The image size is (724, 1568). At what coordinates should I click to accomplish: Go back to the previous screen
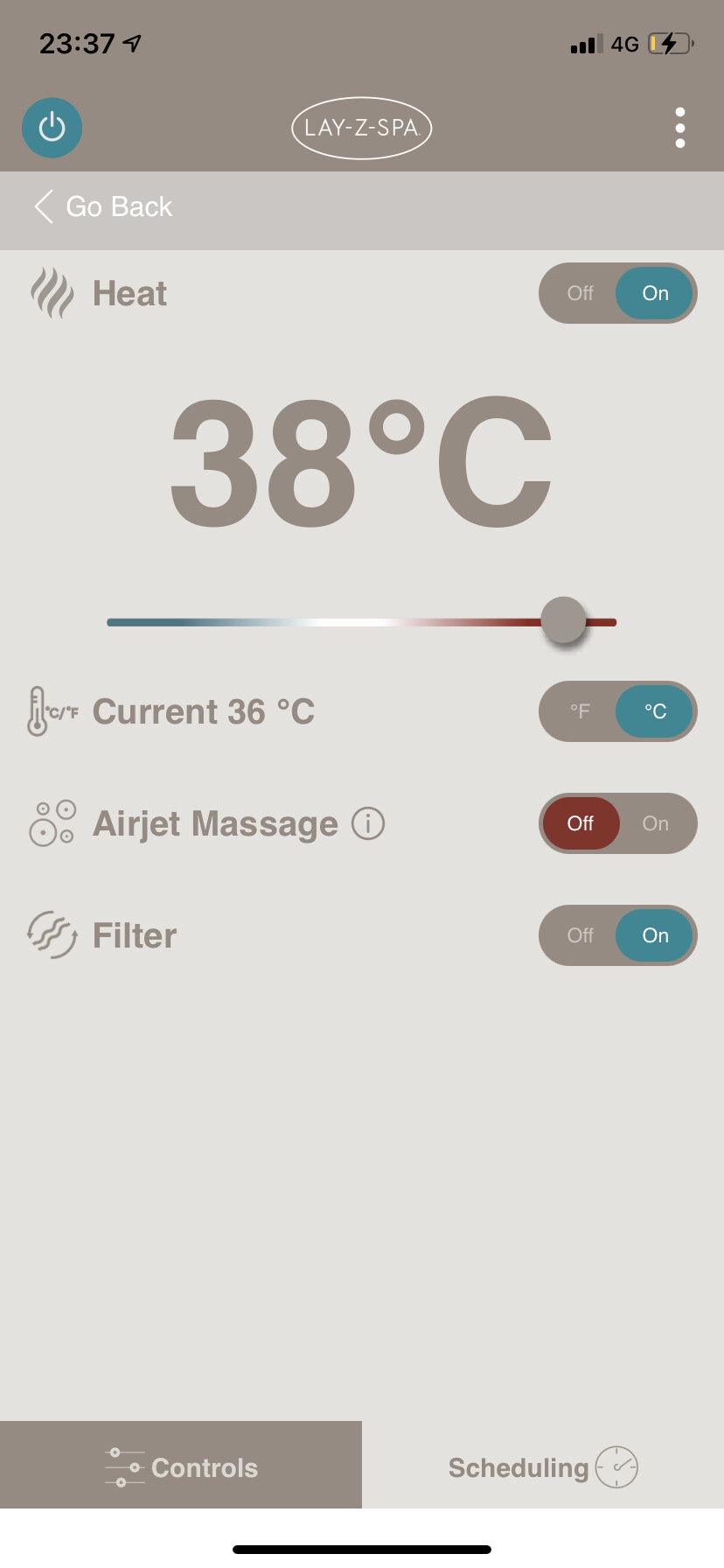(x=103, y=207)
